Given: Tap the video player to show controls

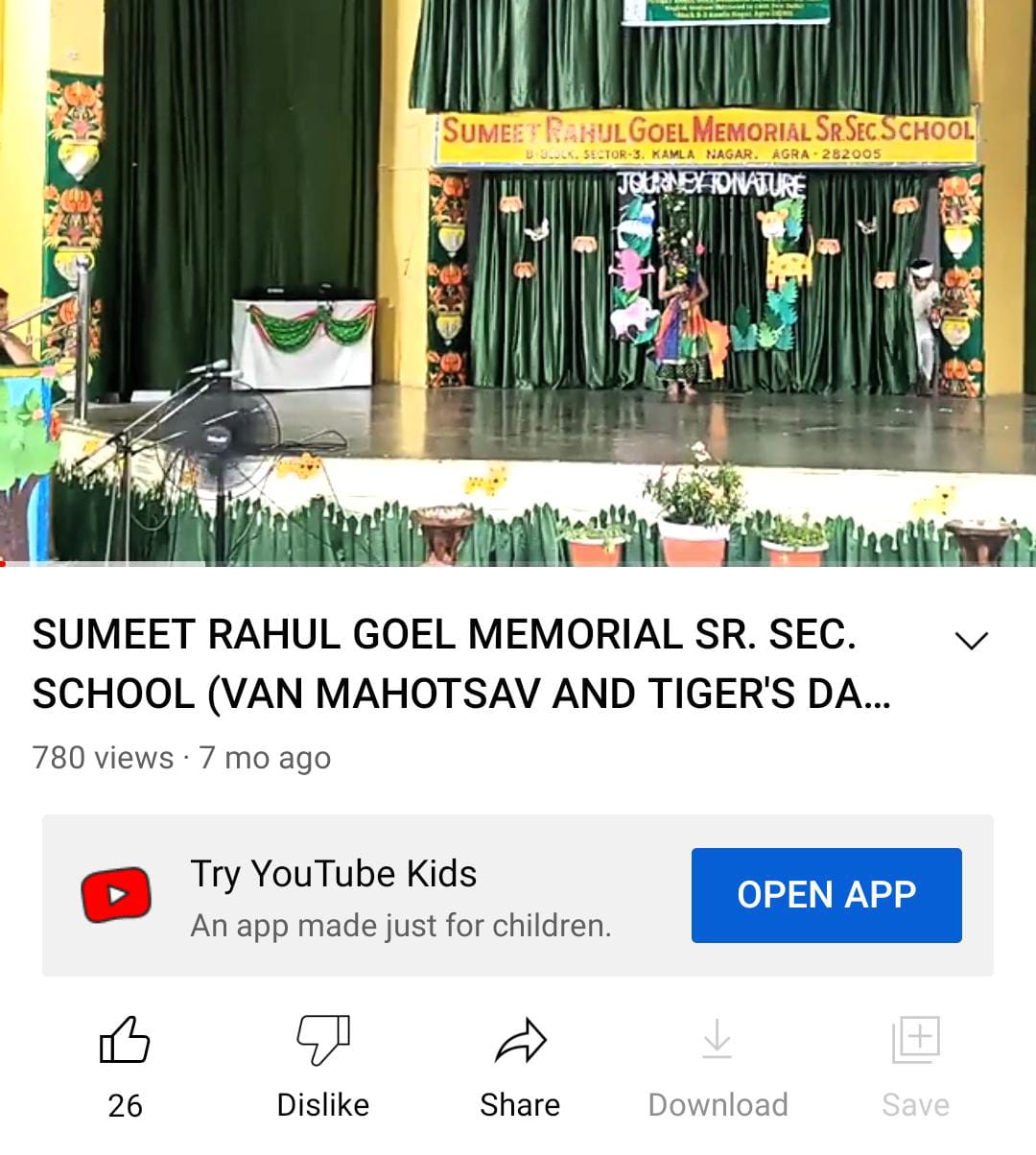Looking at the screenshot, I should 518,283.
